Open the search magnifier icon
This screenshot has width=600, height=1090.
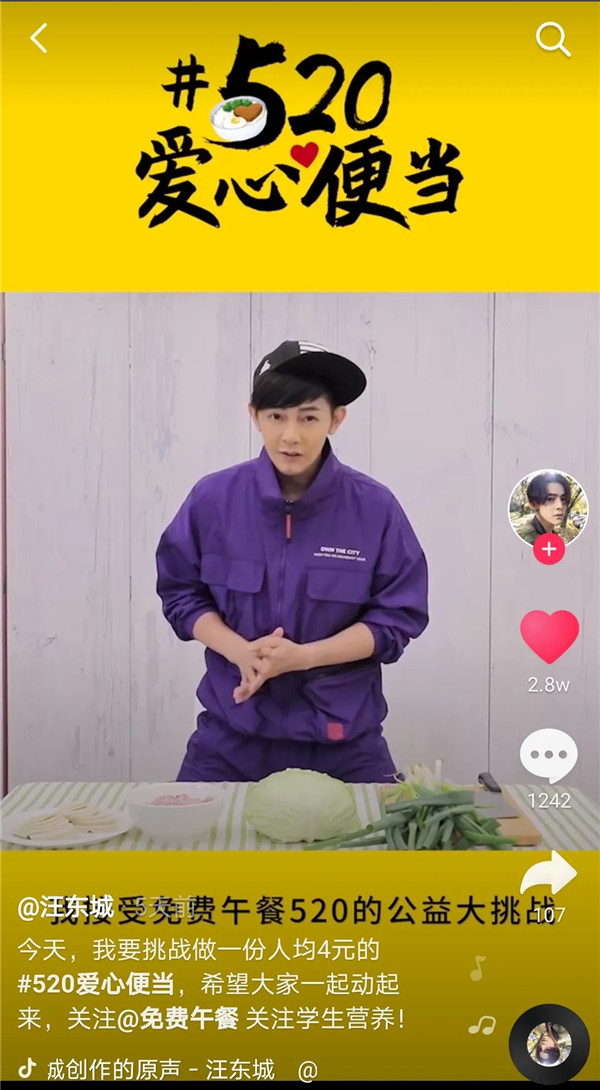(552, 40)
